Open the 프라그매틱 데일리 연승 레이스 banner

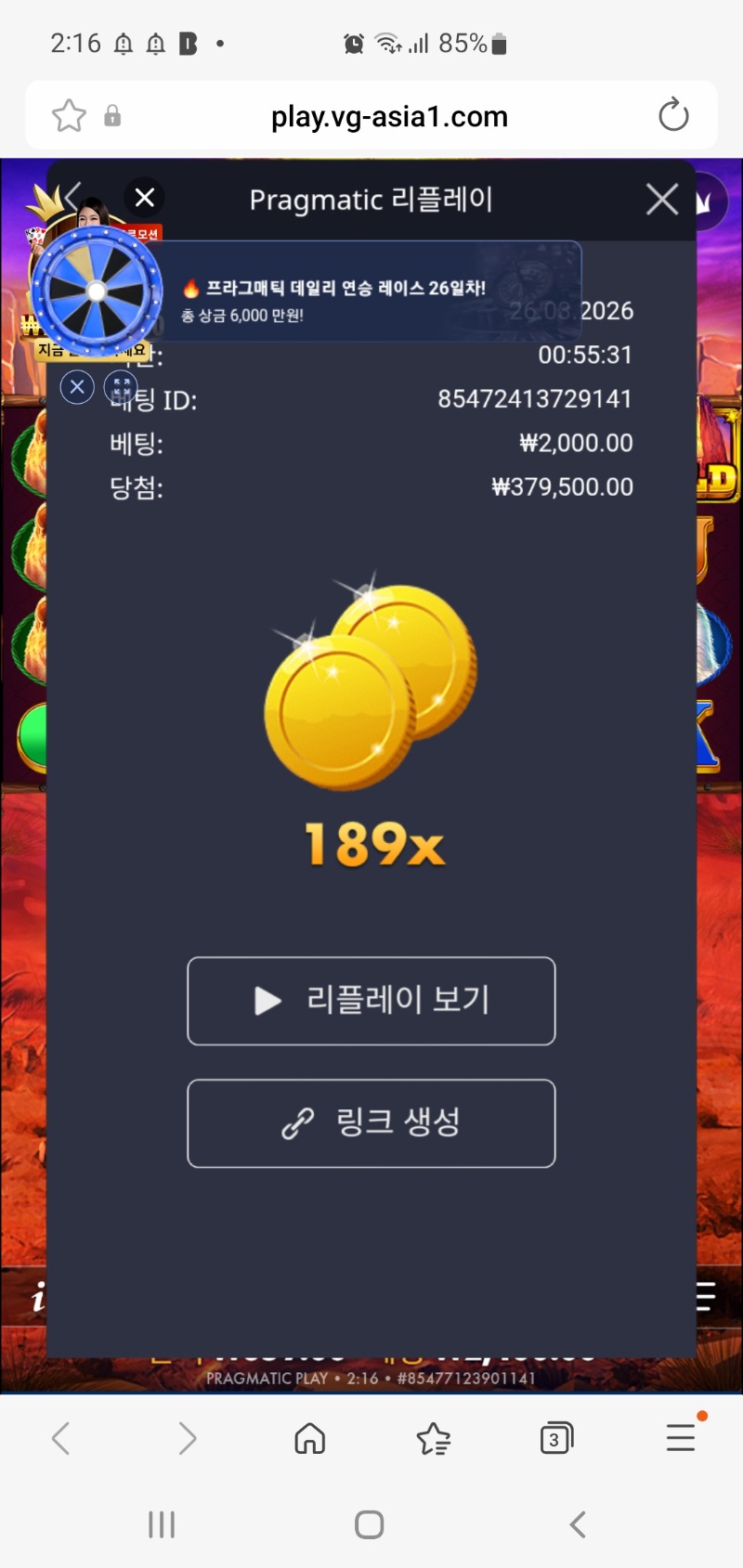(x=371, y=292)
